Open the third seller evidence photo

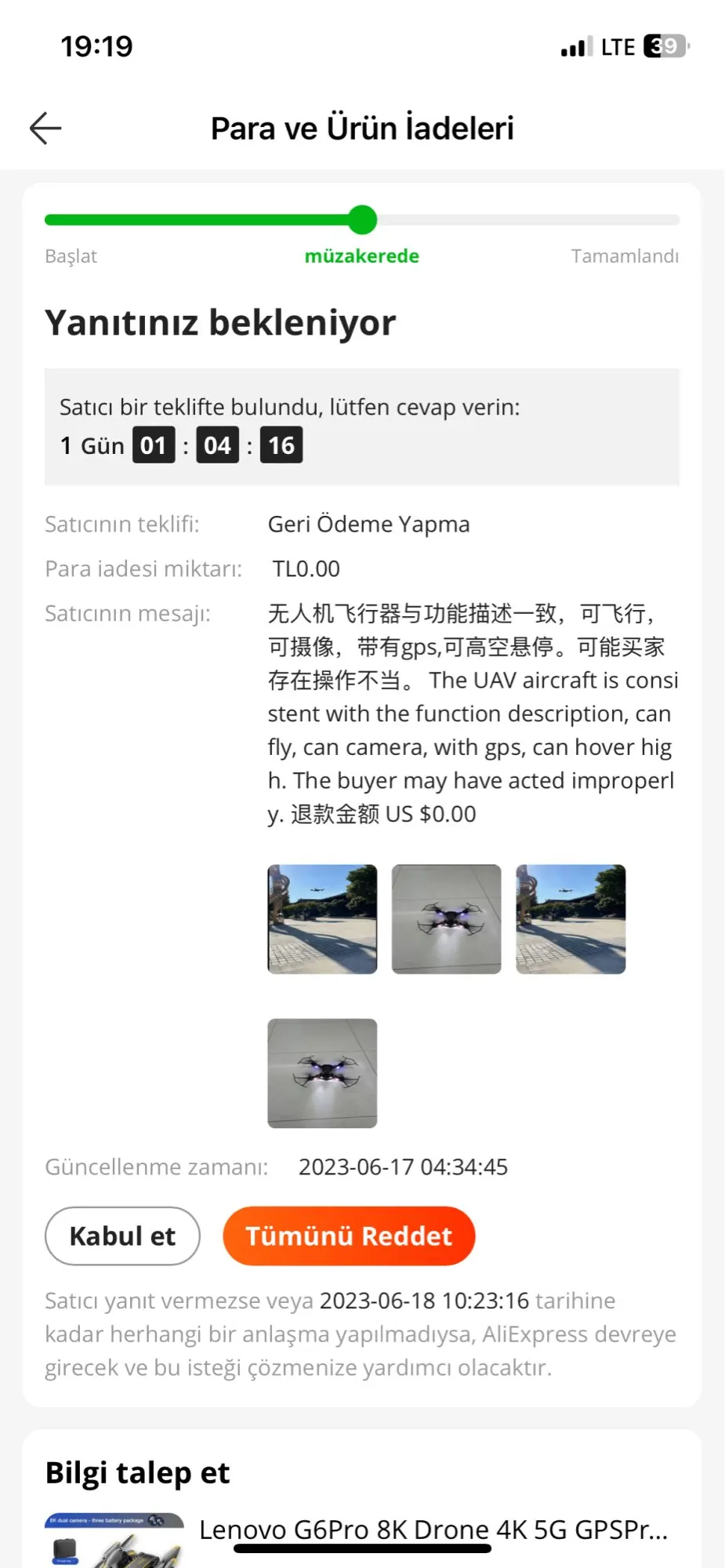coord(571,920)
